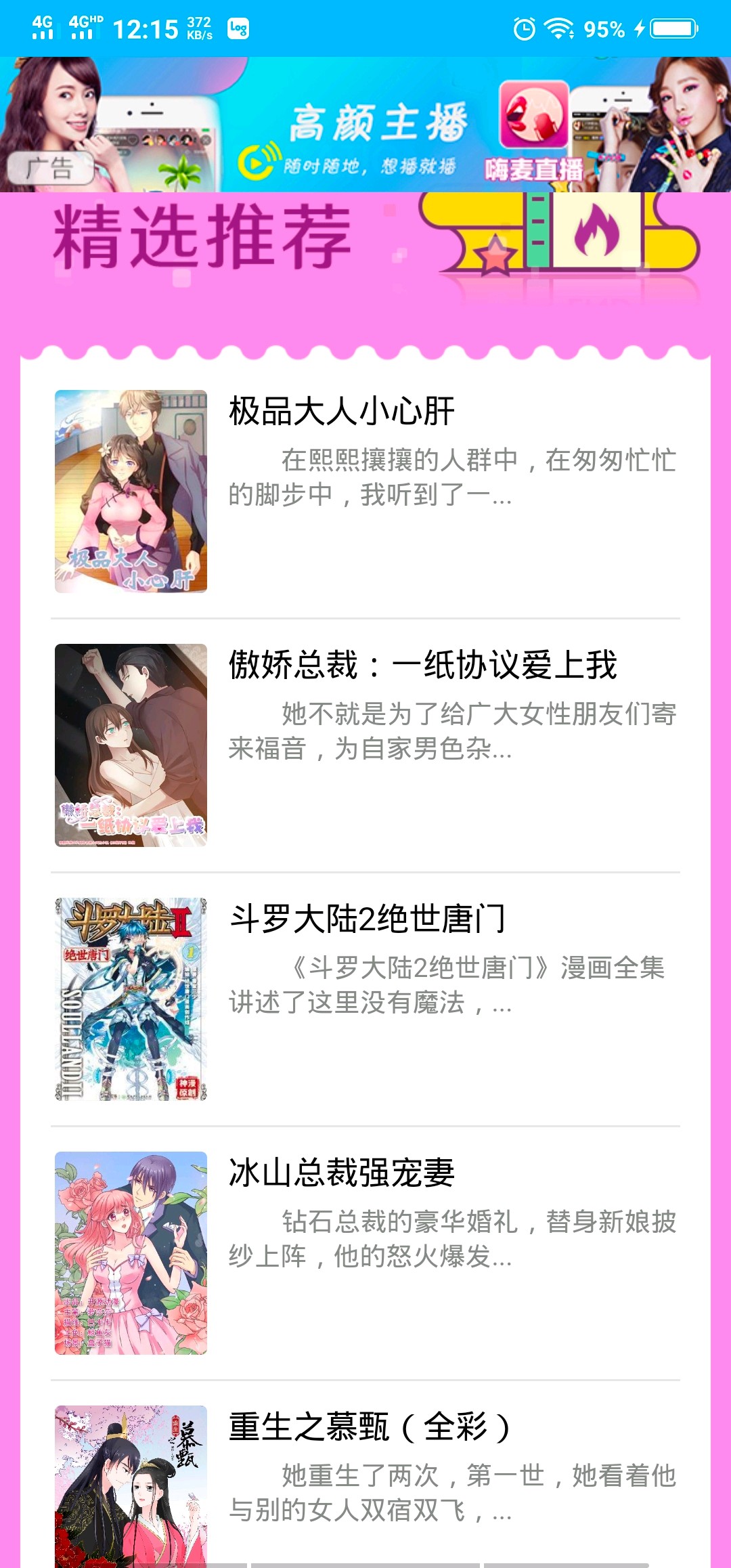This screenshot has width=731, height=1568.
Task: Open the 高颜主播 live-stream ad banner
Action: tap(365, 125)
